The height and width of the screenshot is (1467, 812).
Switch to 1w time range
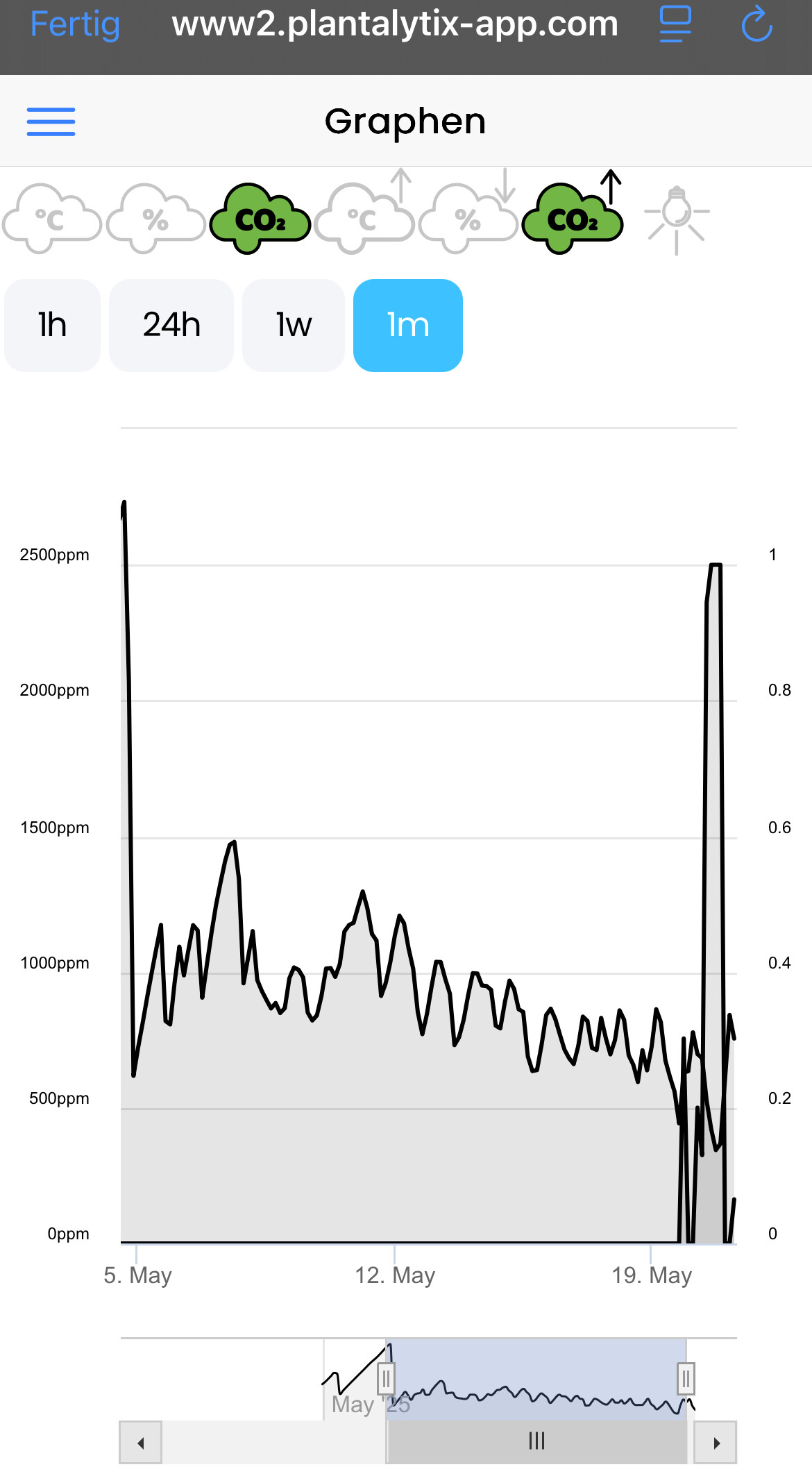(294, 325)
